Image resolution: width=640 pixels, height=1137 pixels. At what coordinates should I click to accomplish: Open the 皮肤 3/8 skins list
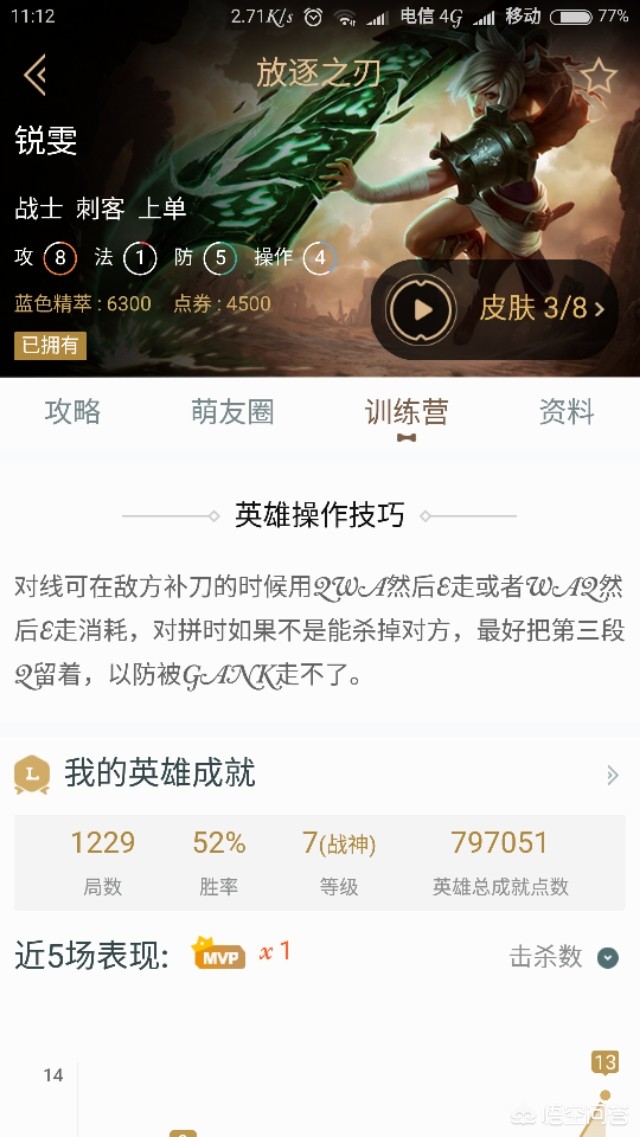coord(542,308)
